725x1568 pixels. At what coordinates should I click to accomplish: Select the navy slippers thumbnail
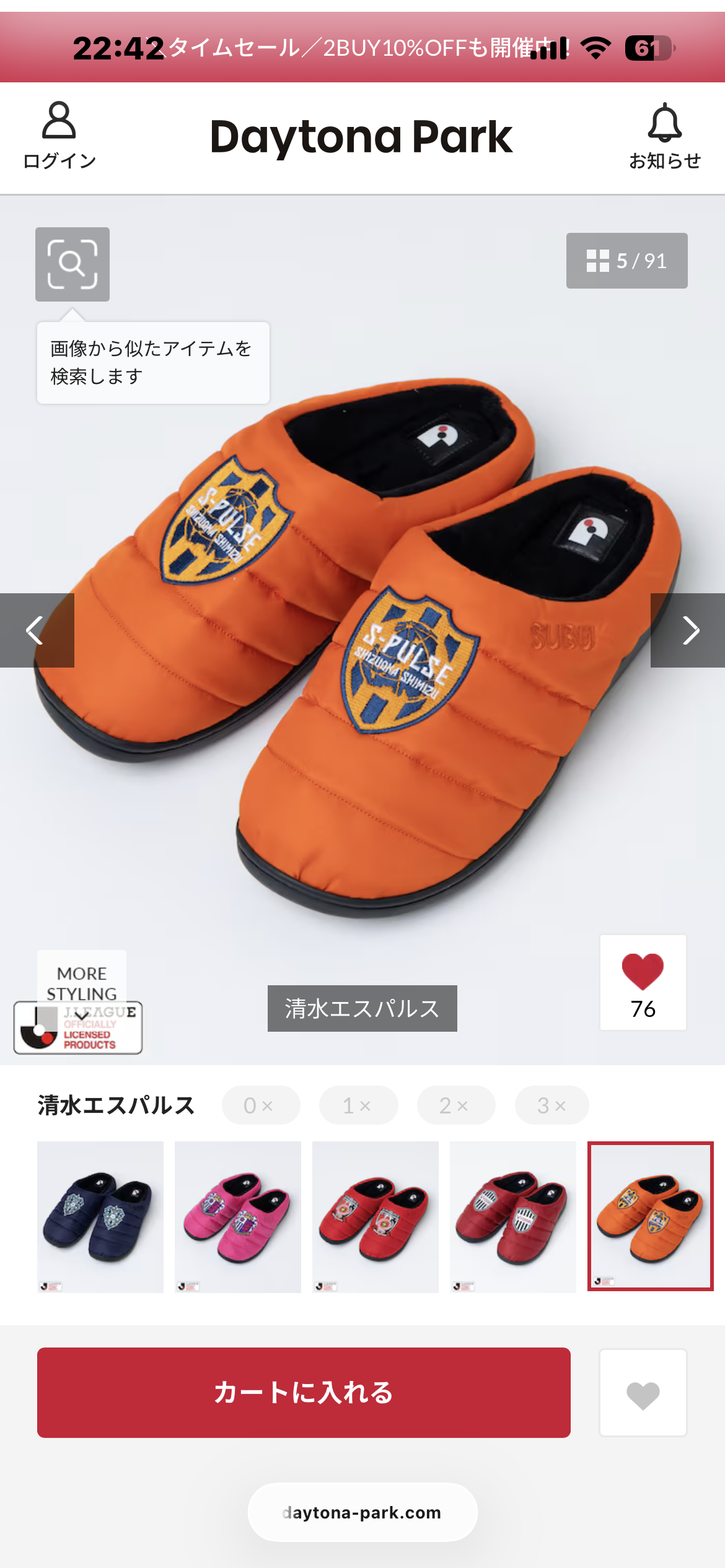click(x=100, y=1216)
